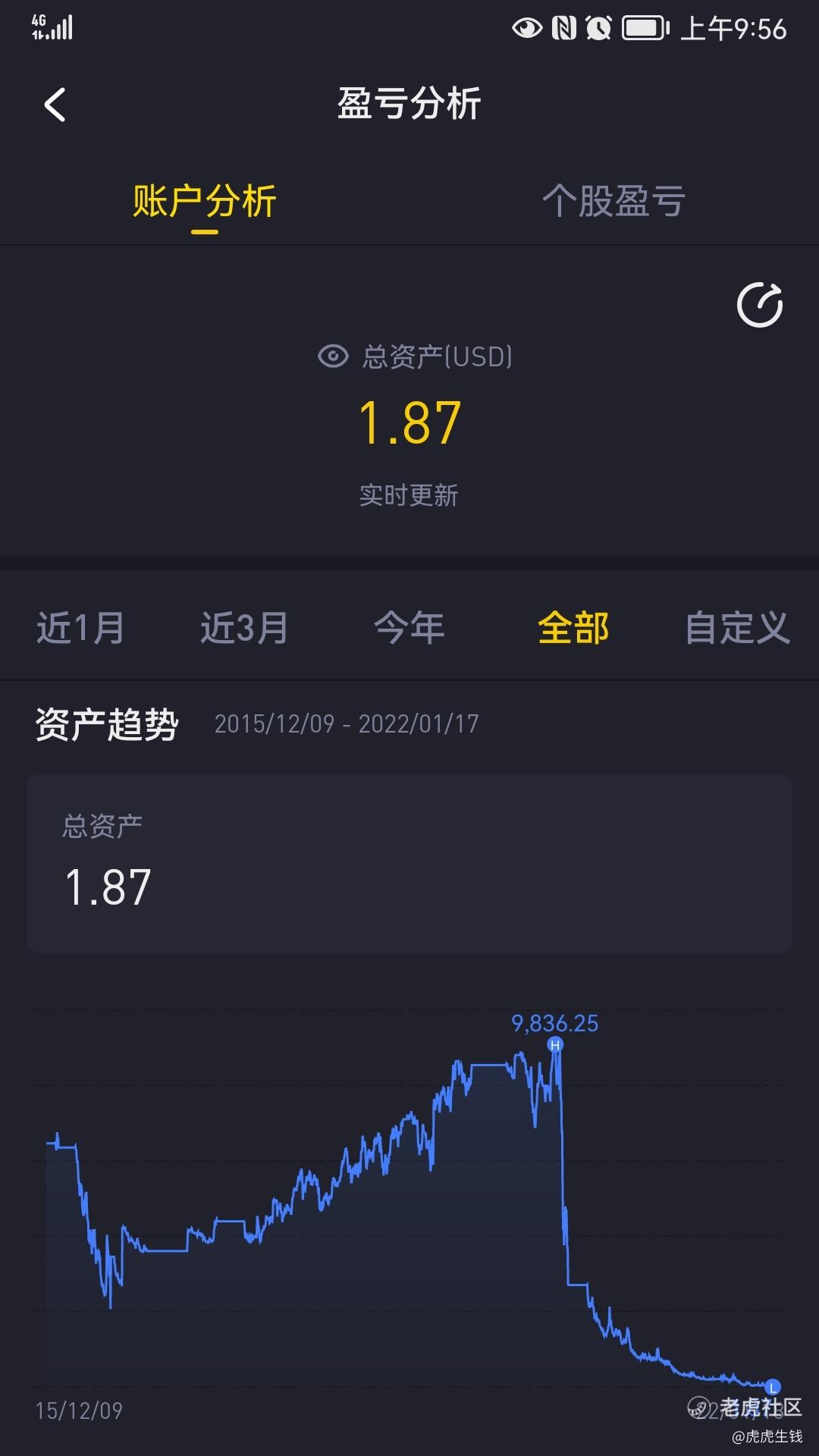Choose the 近3月 time range

click(244, 628)
